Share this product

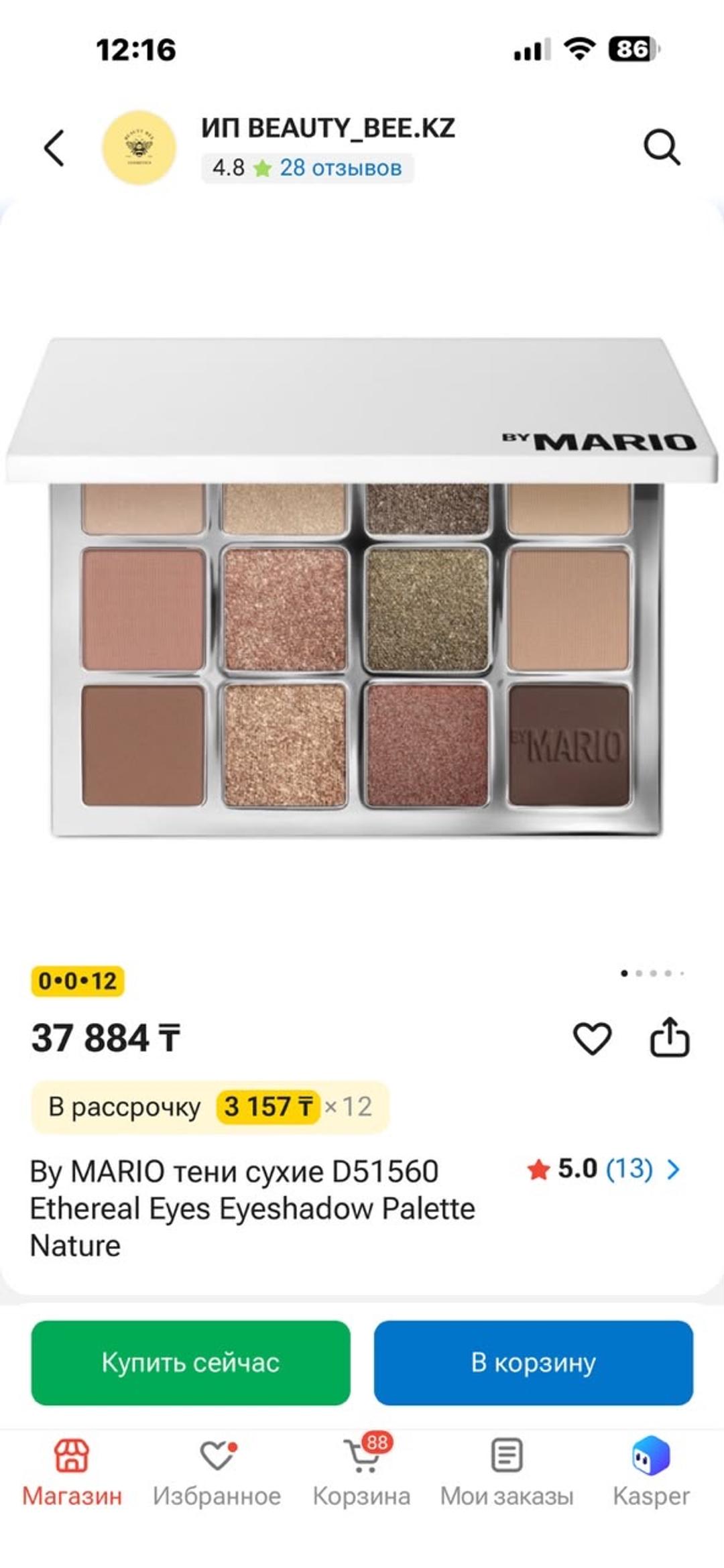pyautogui.click(x=670, y=1037)
